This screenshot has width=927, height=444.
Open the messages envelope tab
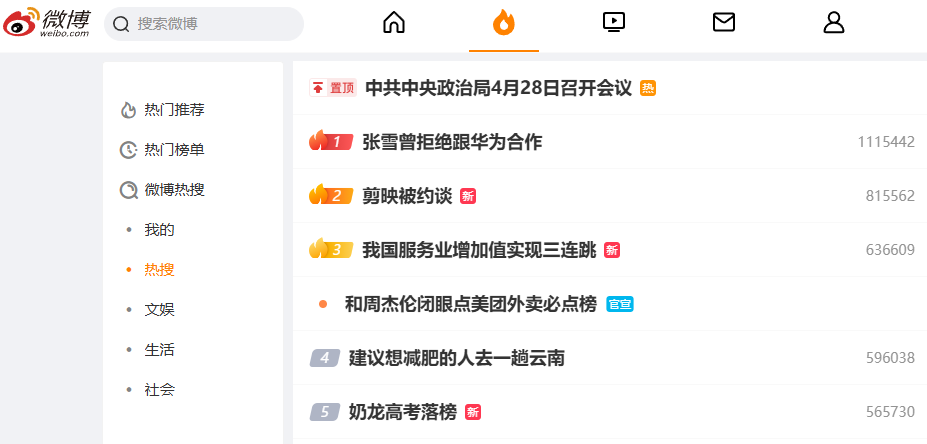click(724, 23)
